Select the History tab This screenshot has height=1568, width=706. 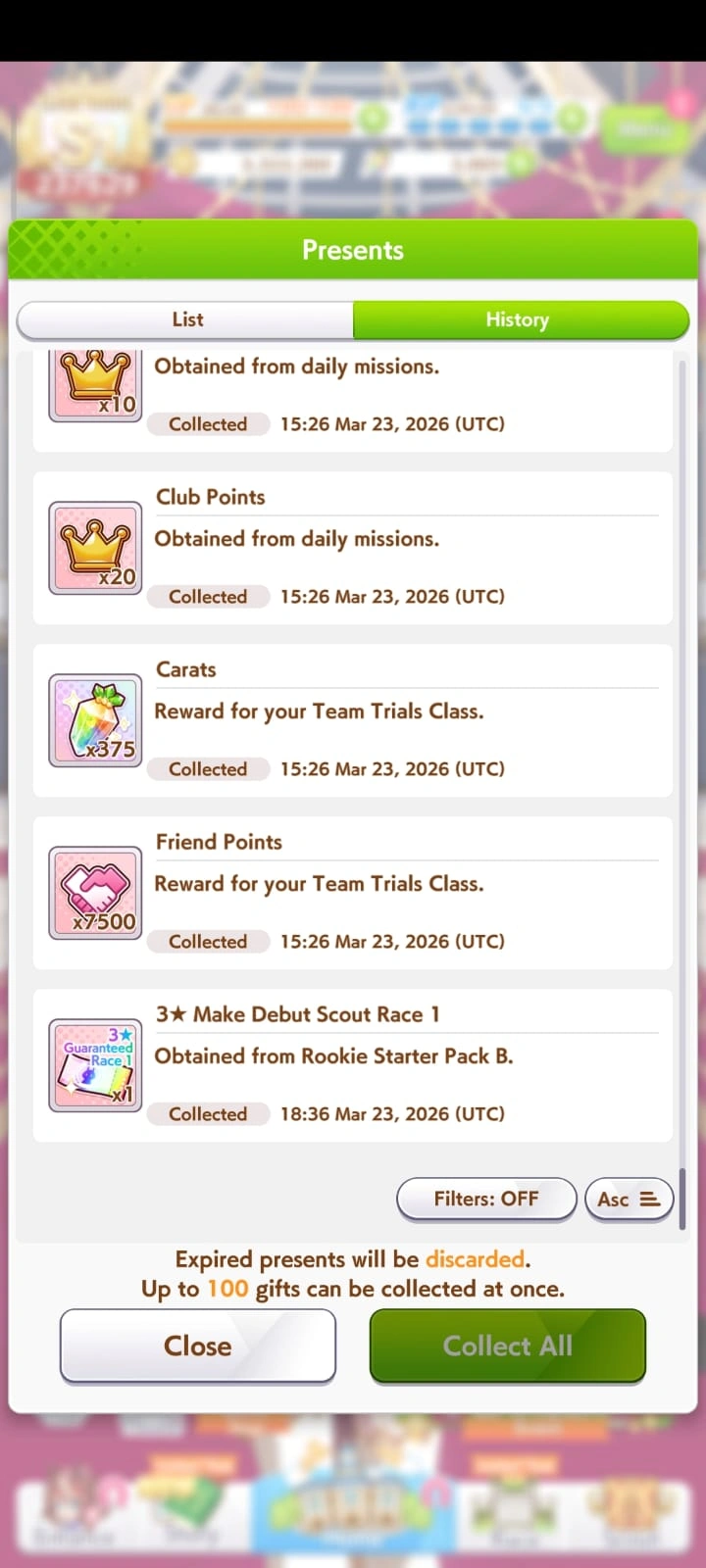pos(520,319)
